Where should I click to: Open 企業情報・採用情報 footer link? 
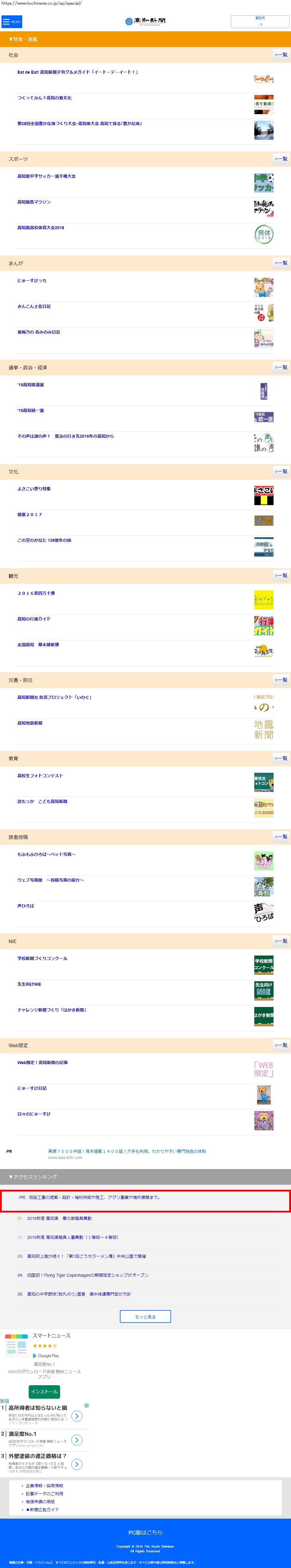tap(44, 1486)
